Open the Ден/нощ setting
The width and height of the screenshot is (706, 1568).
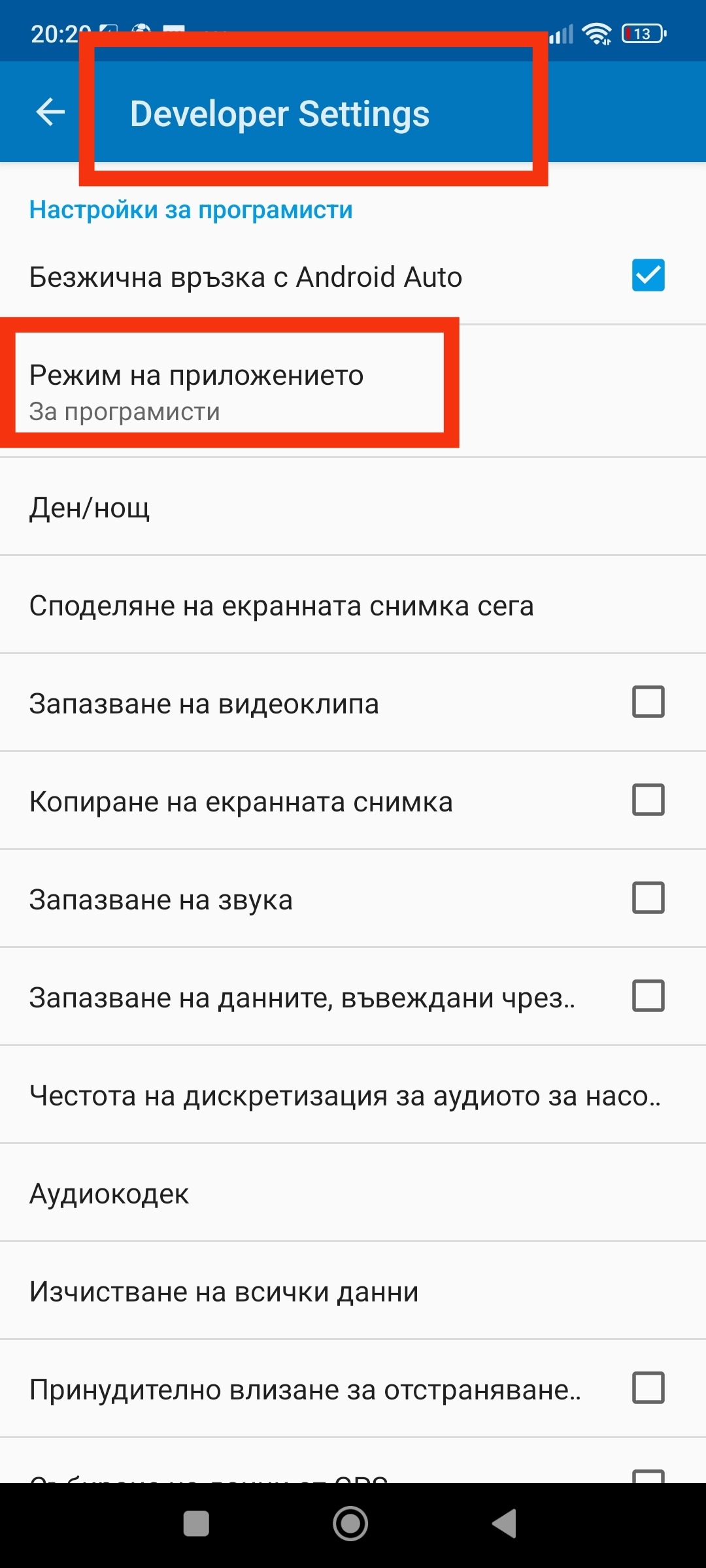pyautogui.click(x=90, y=508)
